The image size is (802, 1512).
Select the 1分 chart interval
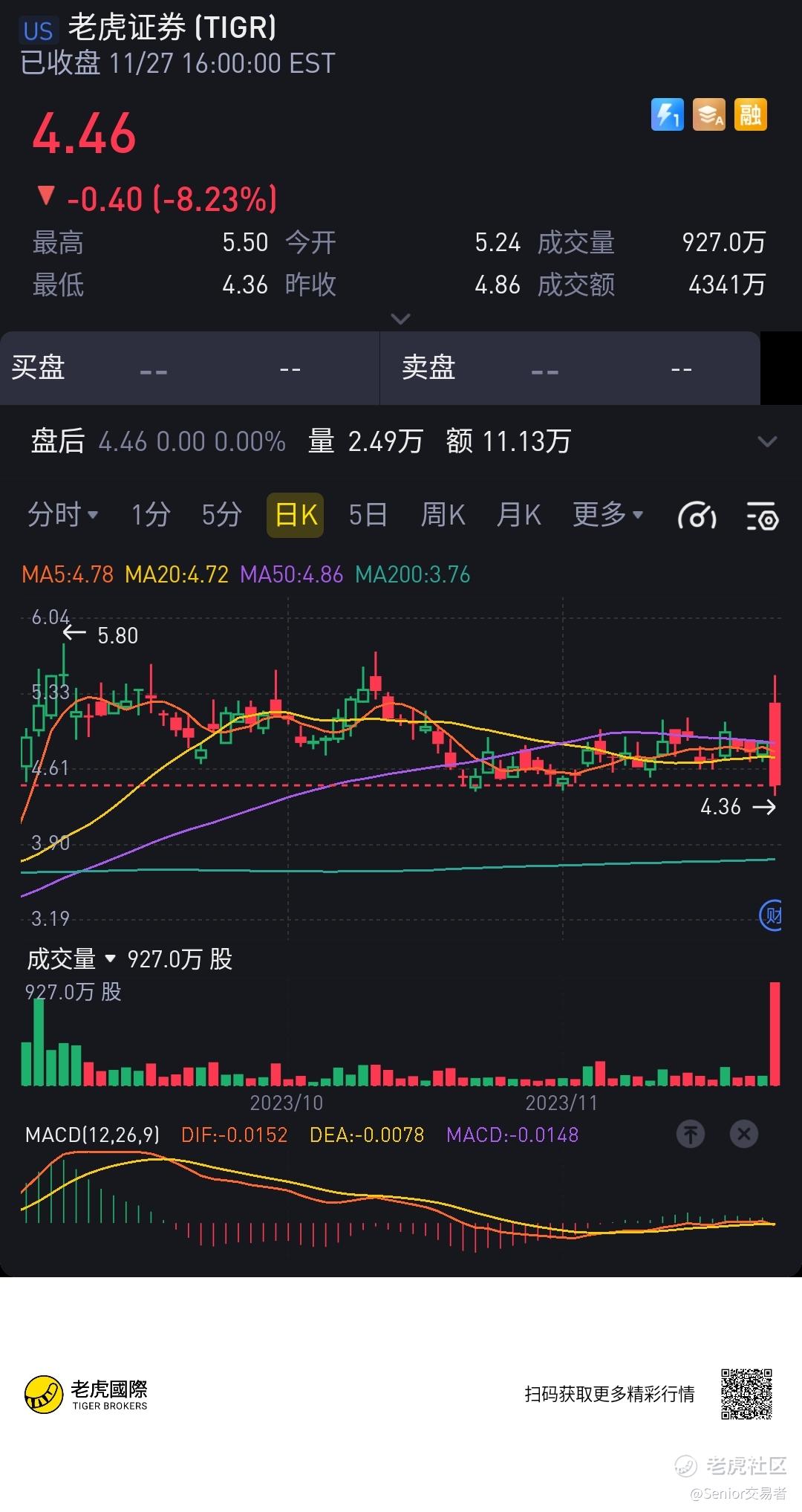(151, 514)
